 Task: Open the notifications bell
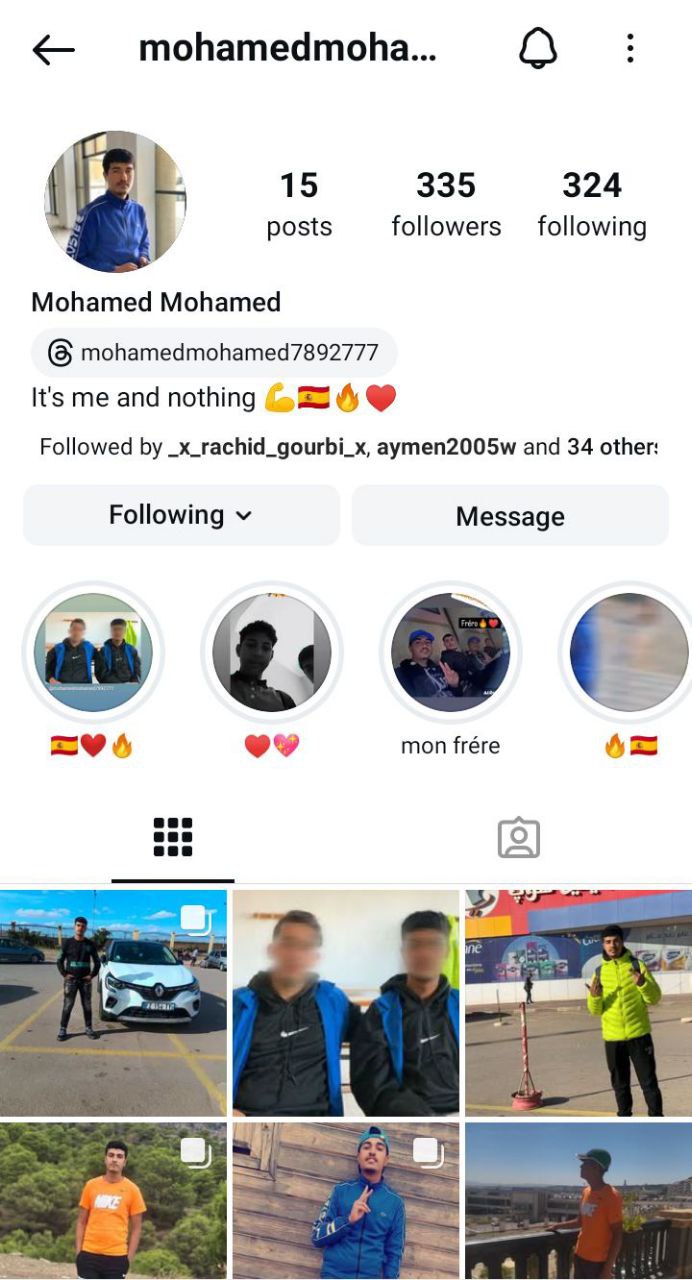click(538, 48)
